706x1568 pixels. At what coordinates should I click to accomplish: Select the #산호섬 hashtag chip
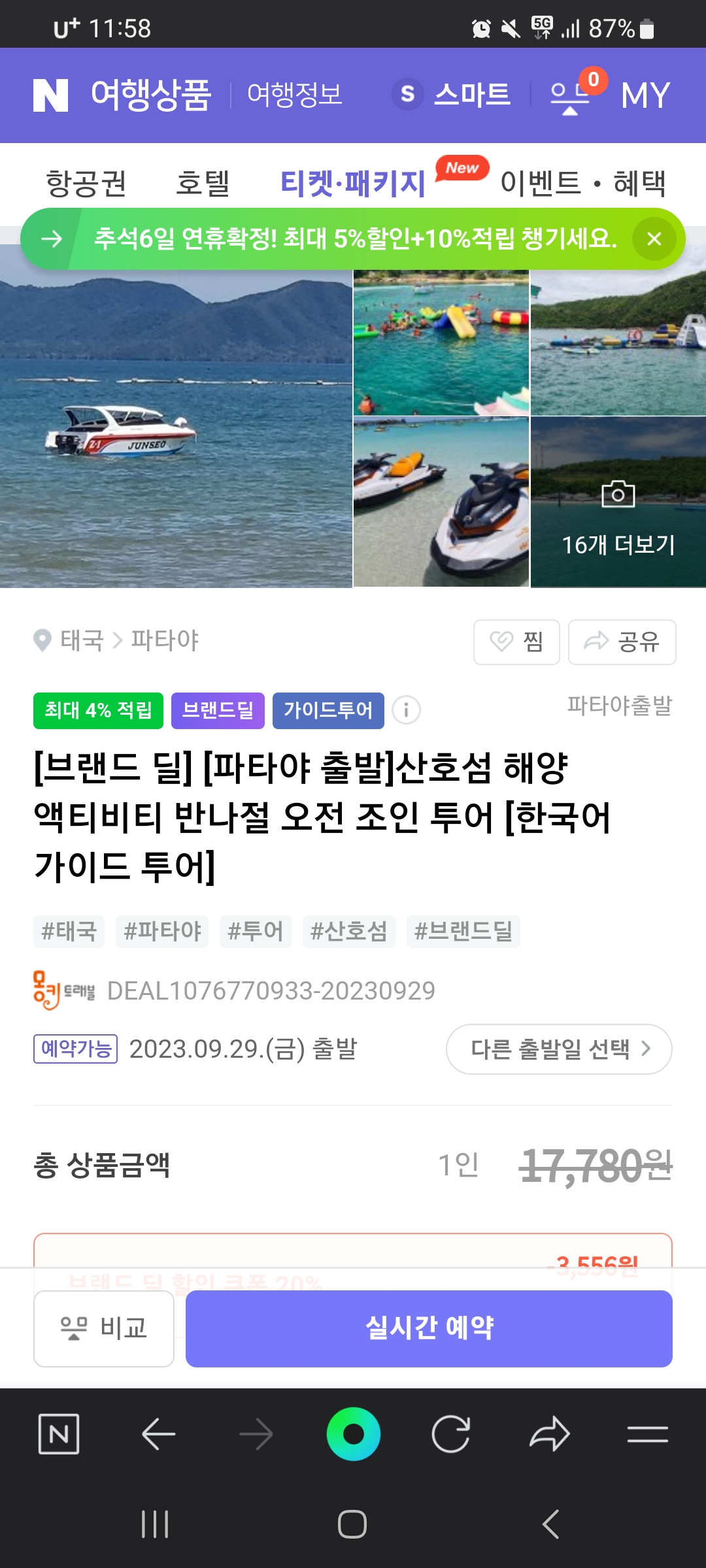[x=348, y=931]
